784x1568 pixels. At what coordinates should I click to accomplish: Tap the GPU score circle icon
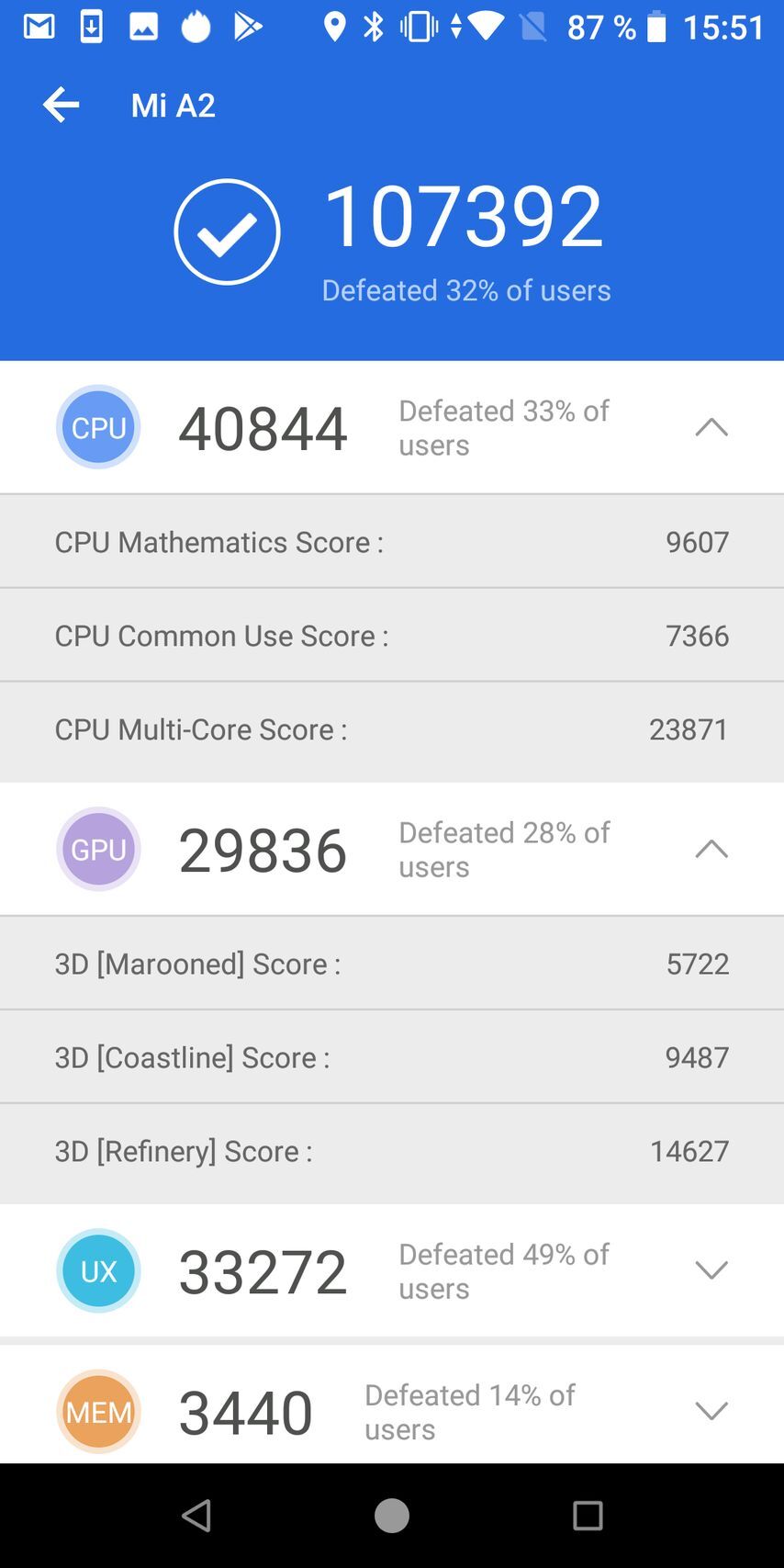point(98,849)
